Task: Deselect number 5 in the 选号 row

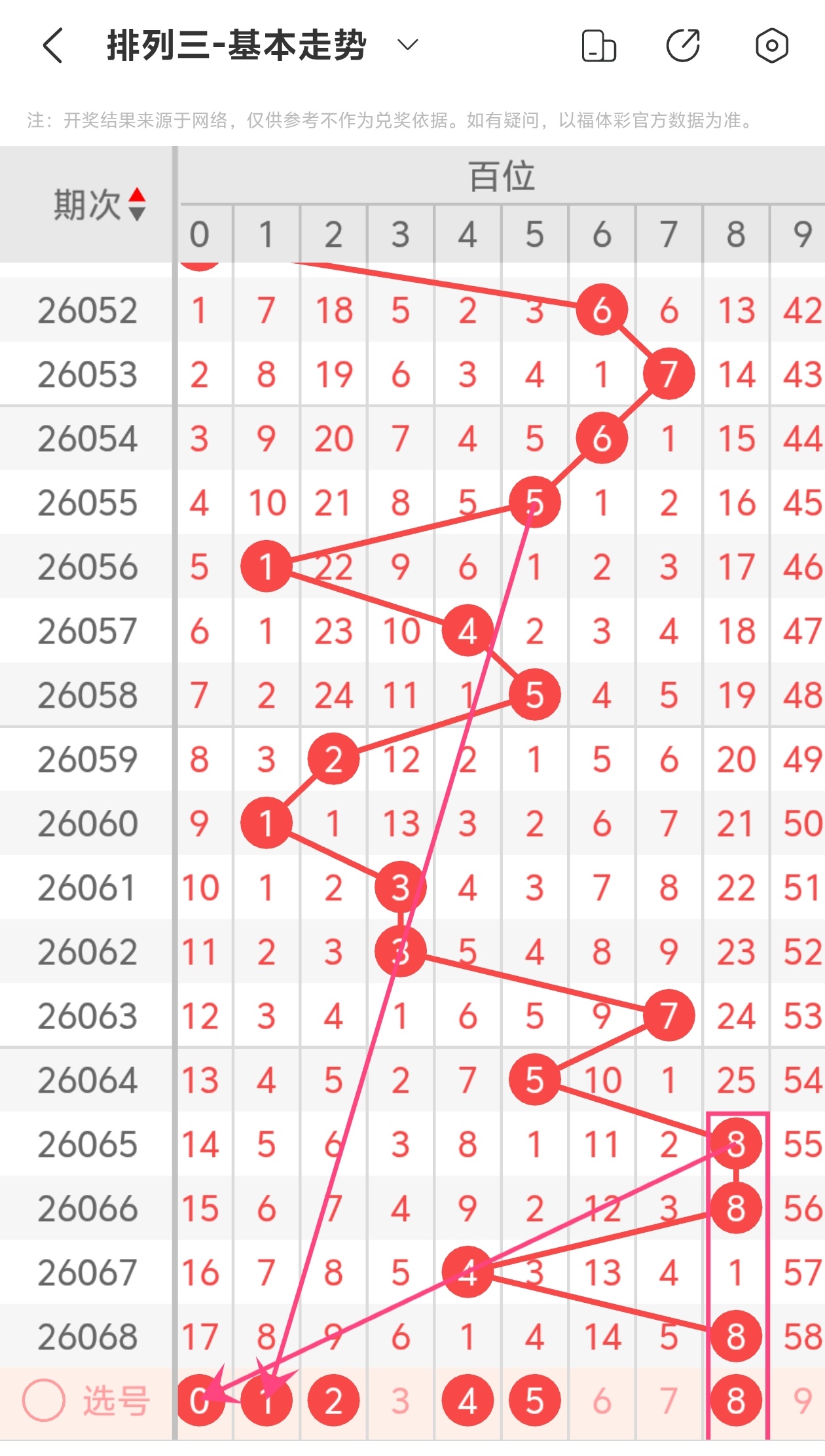Action: coord(535,1401)
